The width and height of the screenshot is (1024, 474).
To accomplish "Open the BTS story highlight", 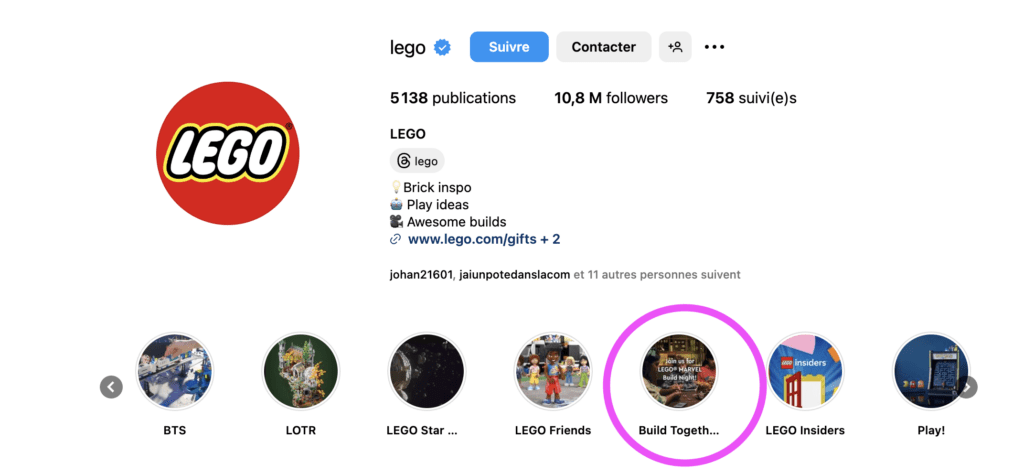I will click(x=174, y=372).
